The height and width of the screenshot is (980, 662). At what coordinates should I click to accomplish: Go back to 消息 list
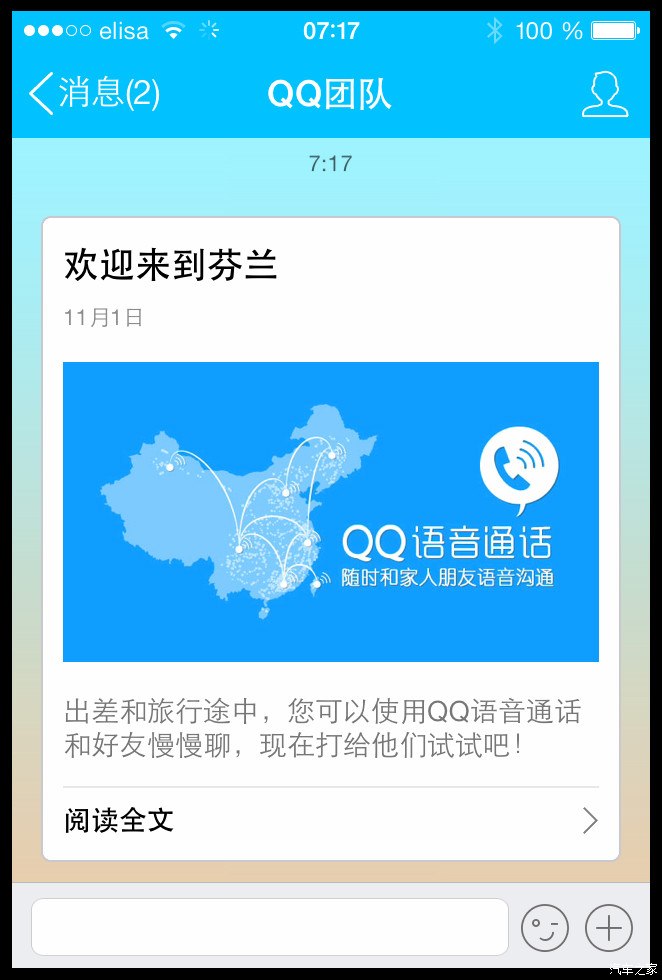[95, 94]
